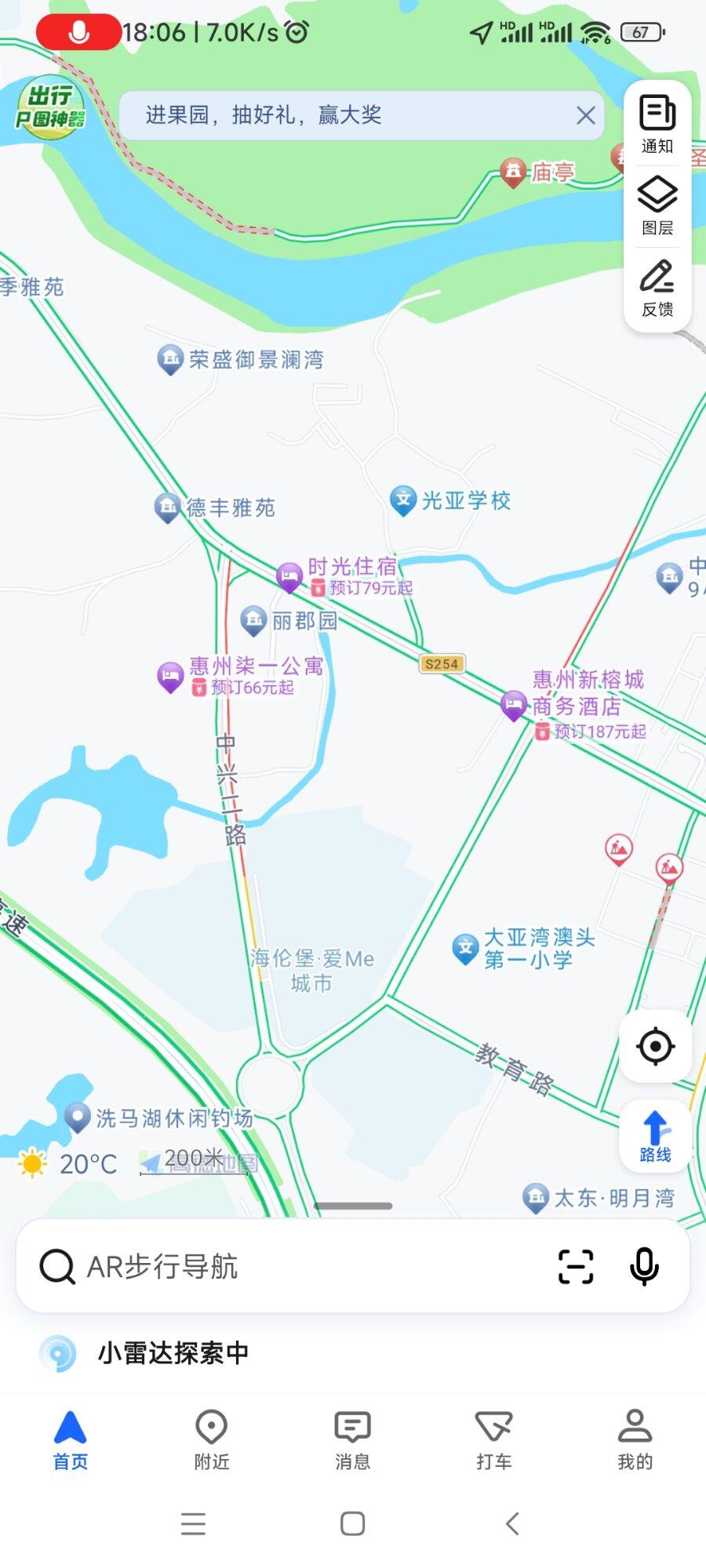Switch to the 打车 tab
The height and width of the screenshot is (1568, 706).
(x=493, y=1439)
